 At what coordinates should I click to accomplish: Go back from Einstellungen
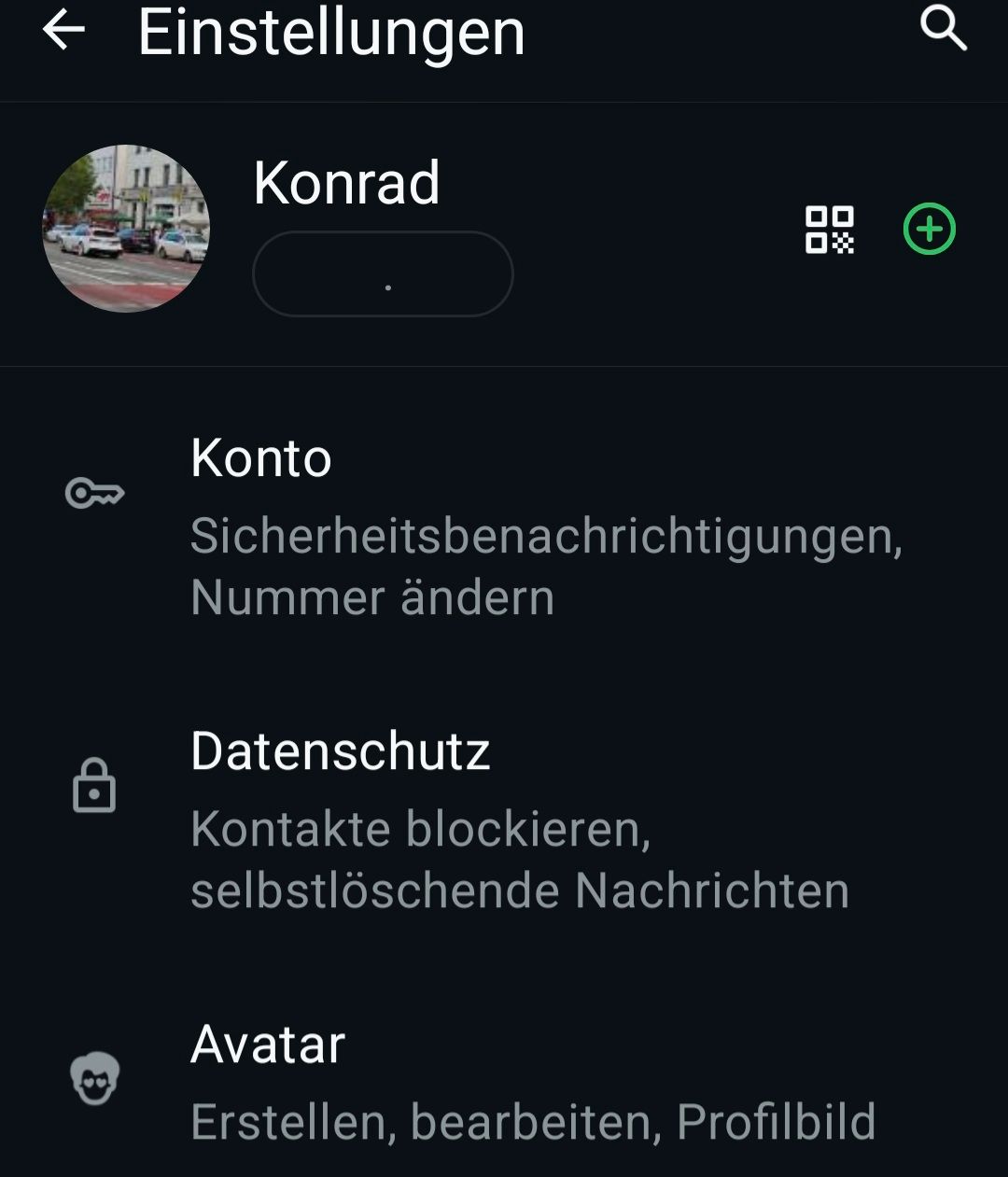click(x=63, y=31)
